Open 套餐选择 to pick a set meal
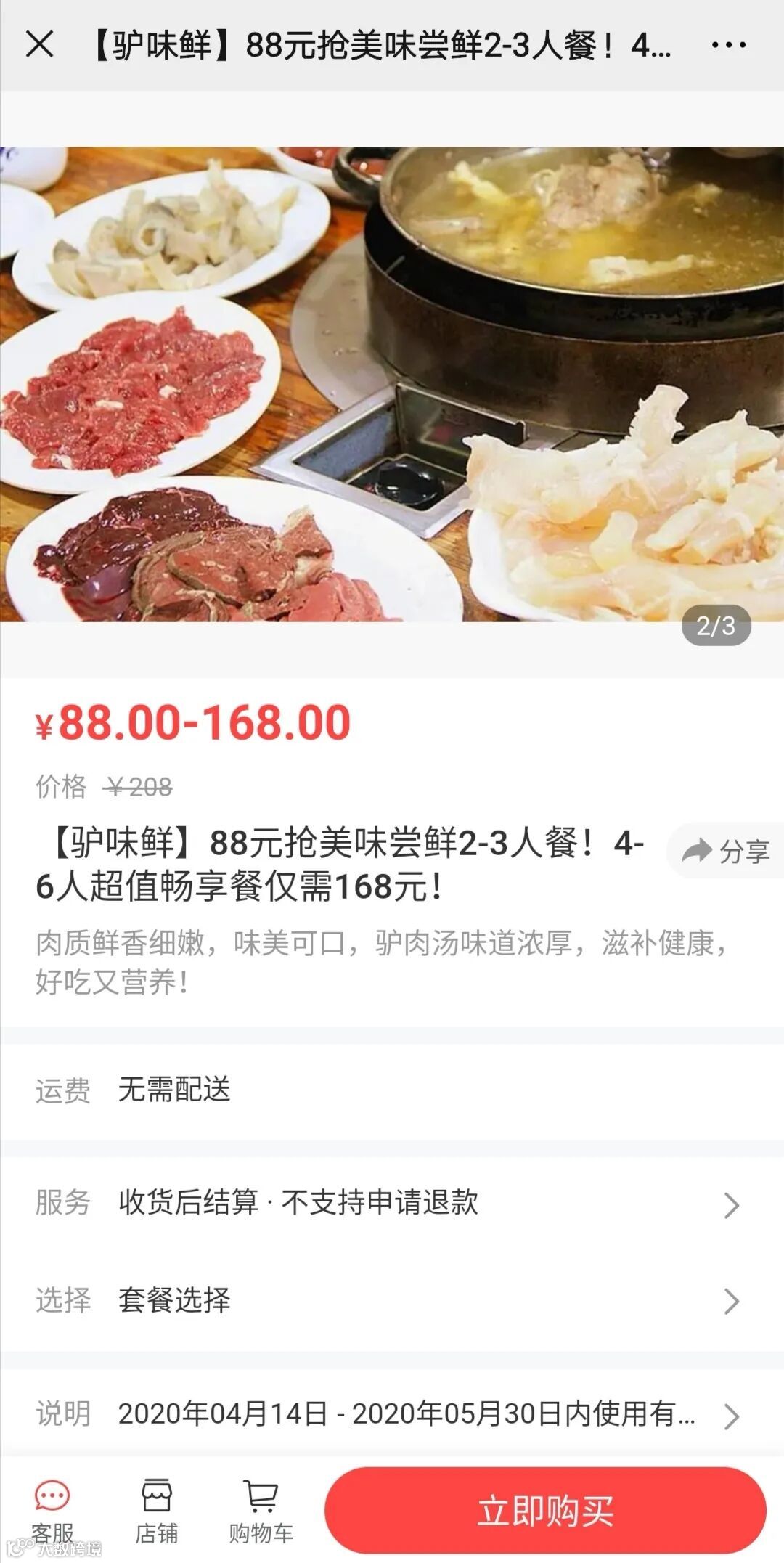This screenshot has height=1563, width=784. [392, 1300]
